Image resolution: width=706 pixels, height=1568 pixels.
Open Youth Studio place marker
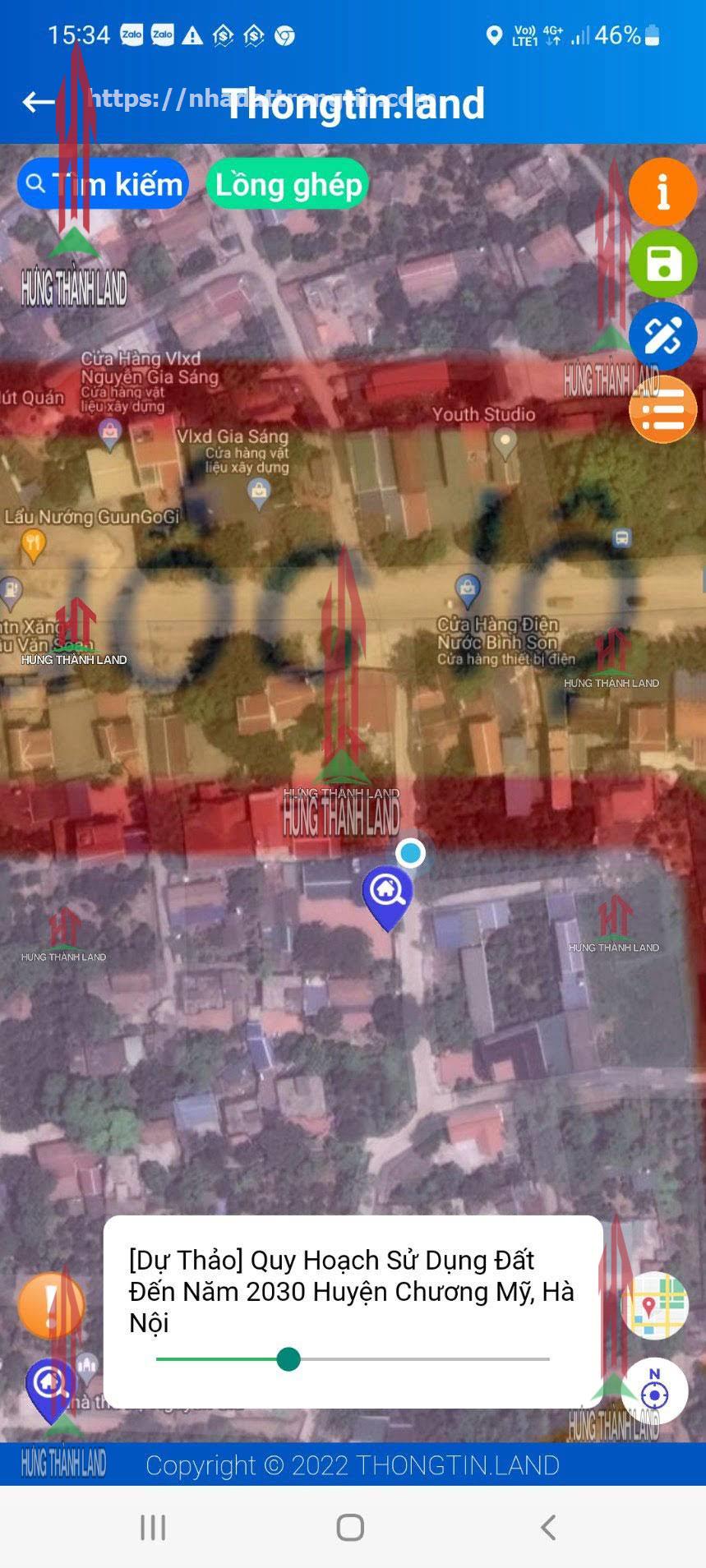tap(505, 444)
